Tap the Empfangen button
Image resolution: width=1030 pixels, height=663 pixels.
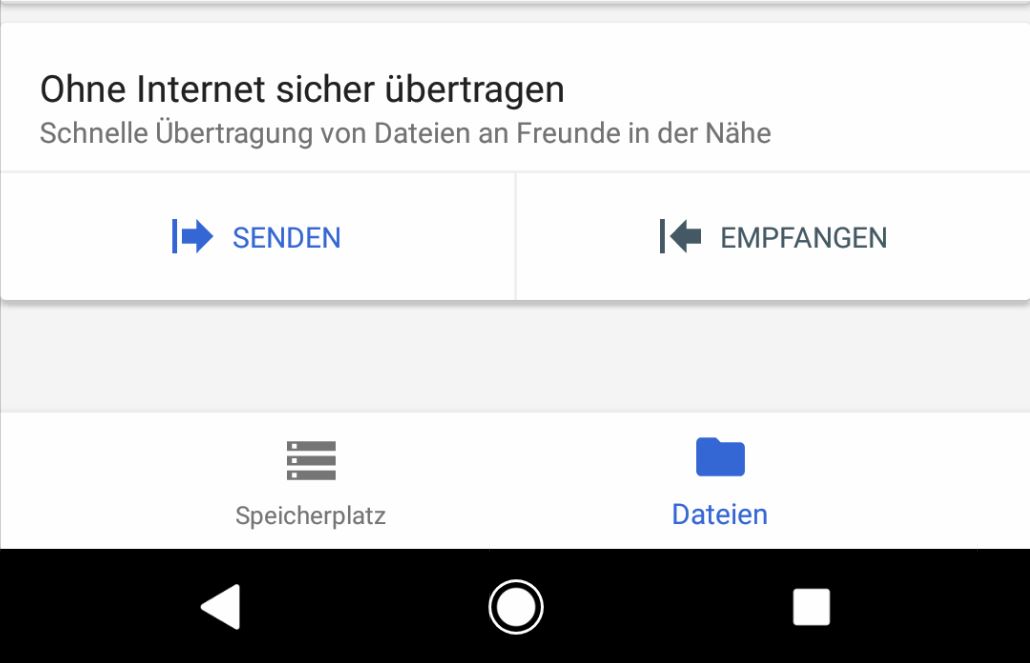(x=773, y=238)
